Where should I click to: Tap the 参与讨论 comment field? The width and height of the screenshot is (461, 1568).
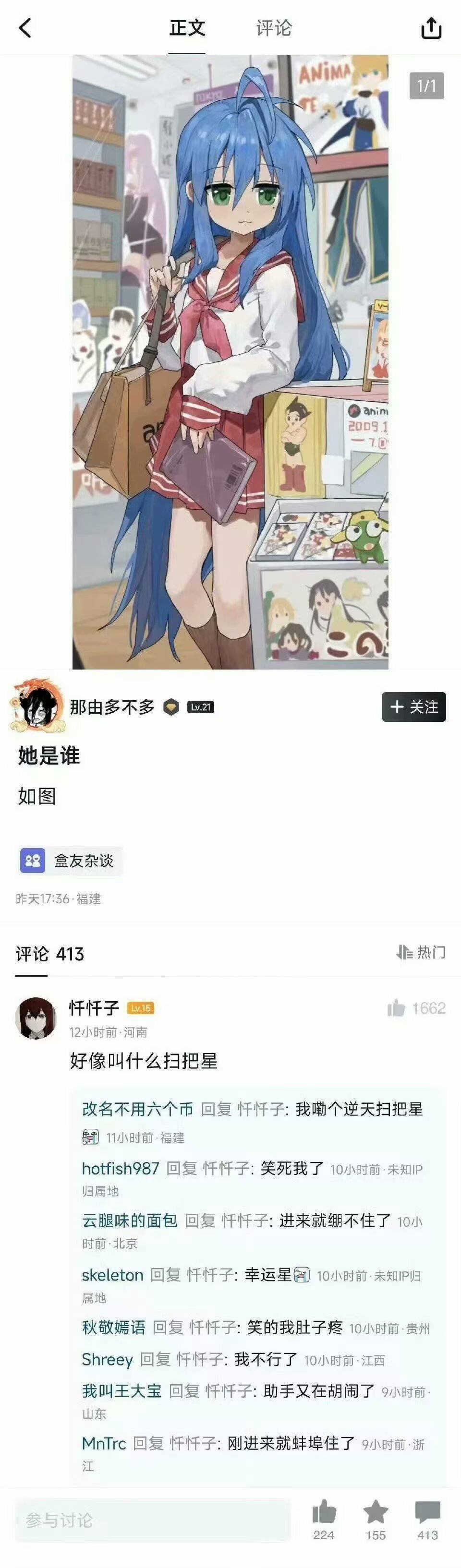click(152, 1520)
